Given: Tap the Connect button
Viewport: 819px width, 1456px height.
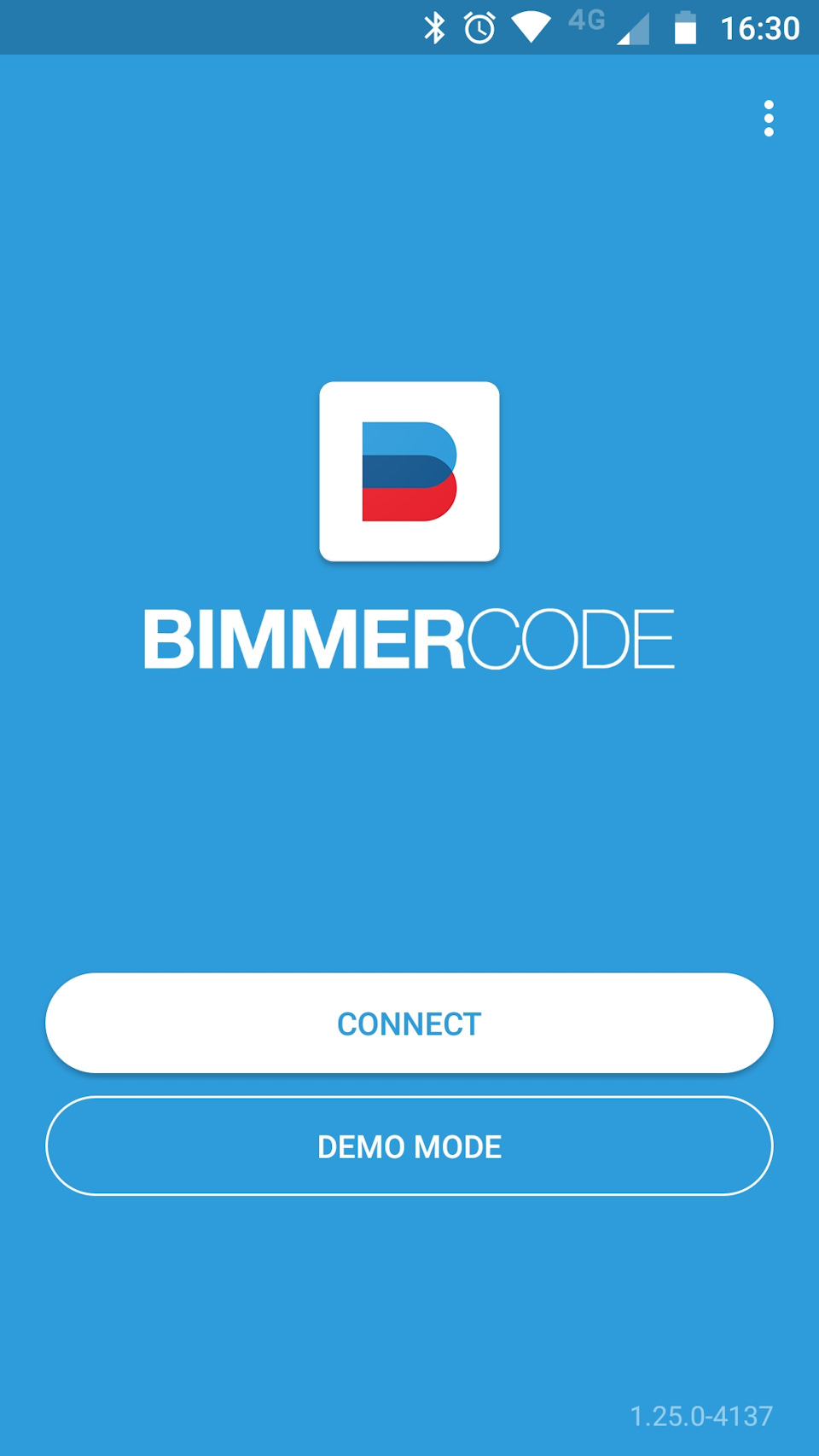Looking at the screenshot, I should pos(409,1023).
